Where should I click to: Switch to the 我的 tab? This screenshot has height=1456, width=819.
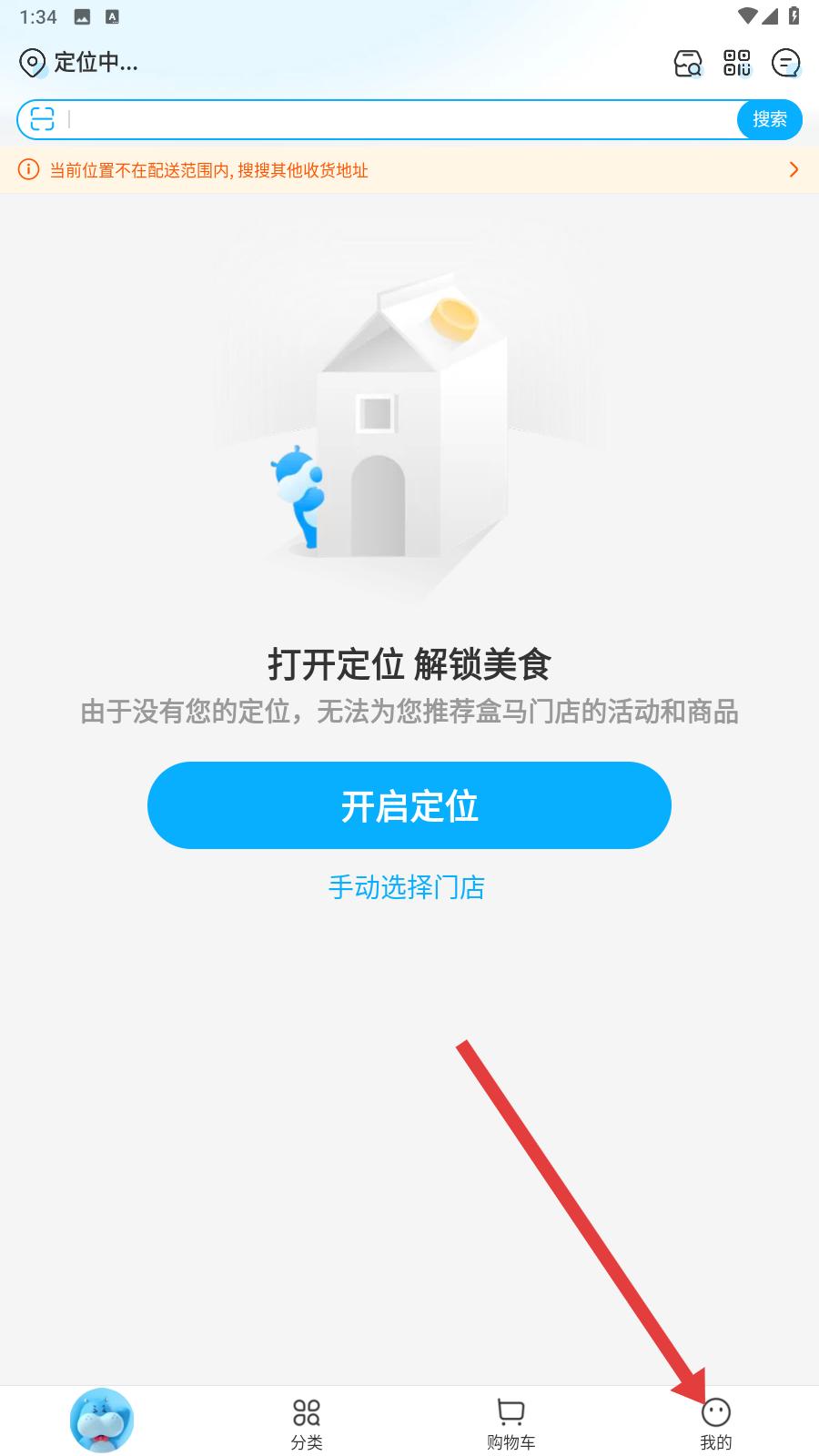tap(716, 1424)
